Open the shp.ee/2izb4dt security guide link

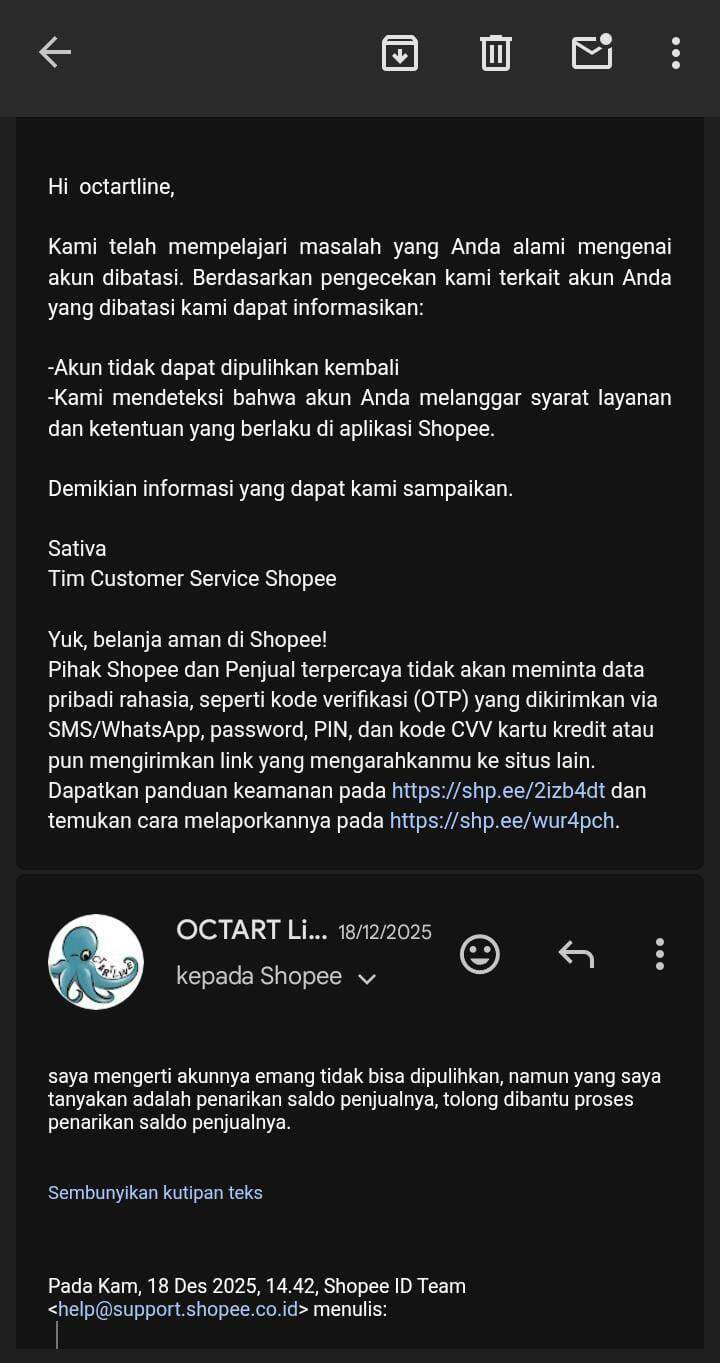point(498,791)
